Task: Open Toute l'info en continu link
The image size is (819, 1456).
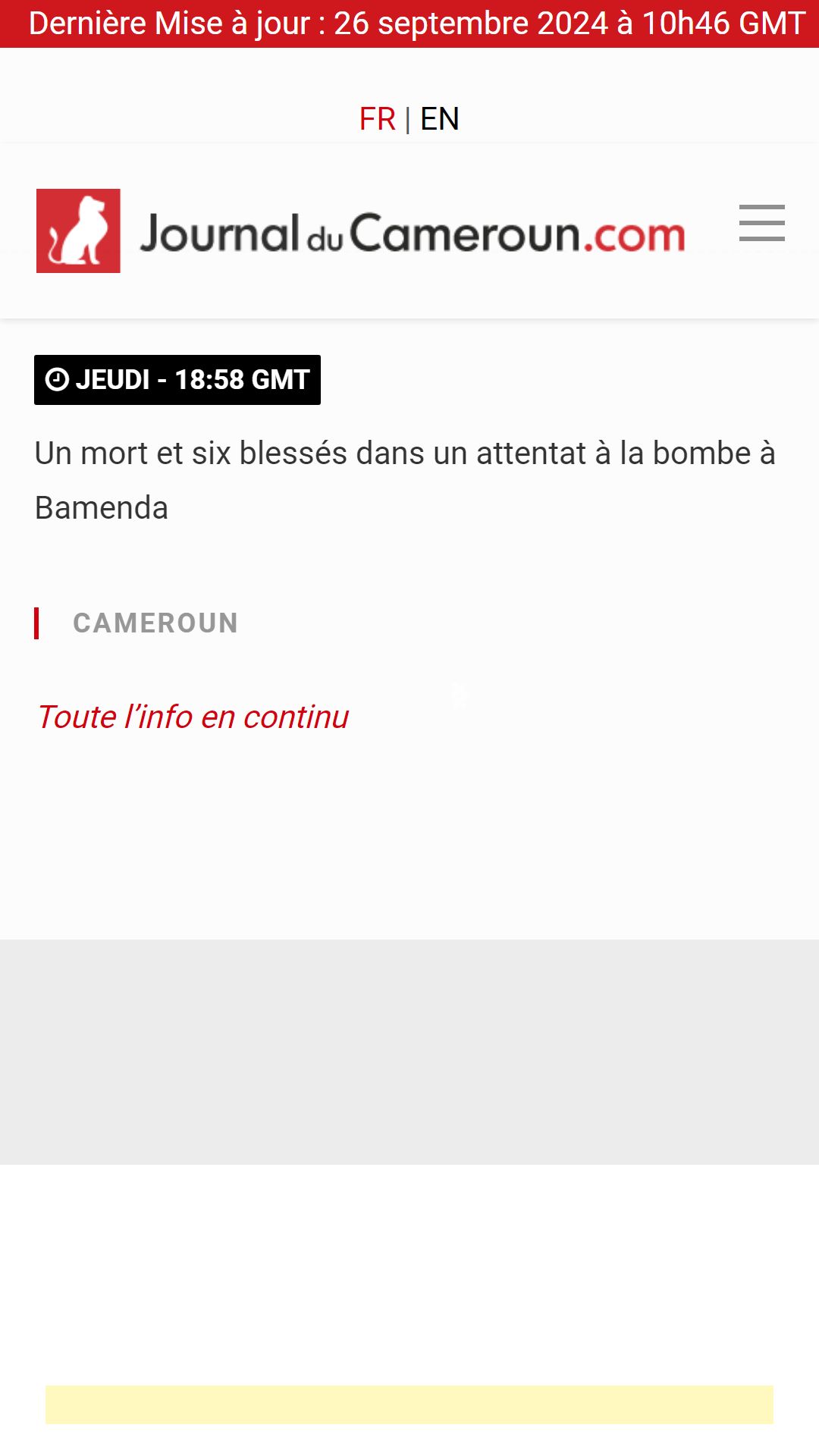Action: coord(193,717)
